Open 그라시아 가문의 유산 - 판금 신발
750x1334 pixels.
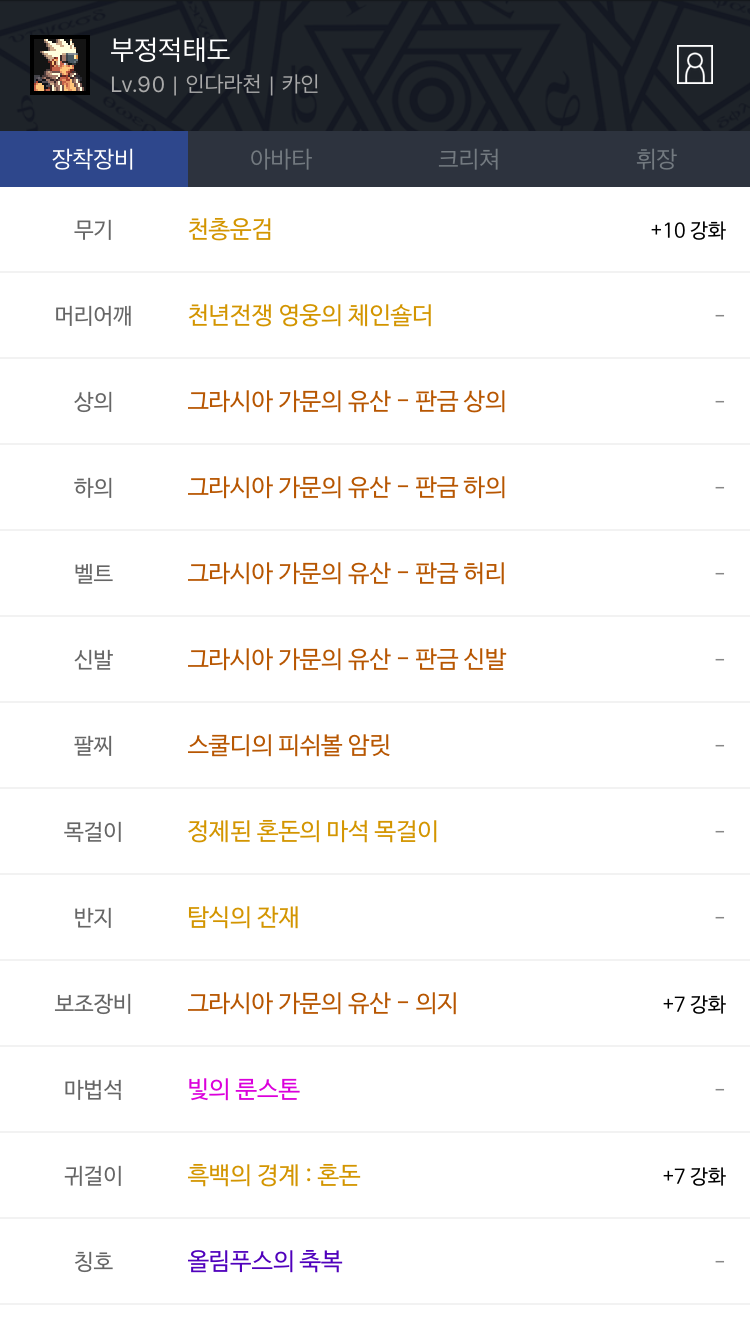tap(347, 660)
